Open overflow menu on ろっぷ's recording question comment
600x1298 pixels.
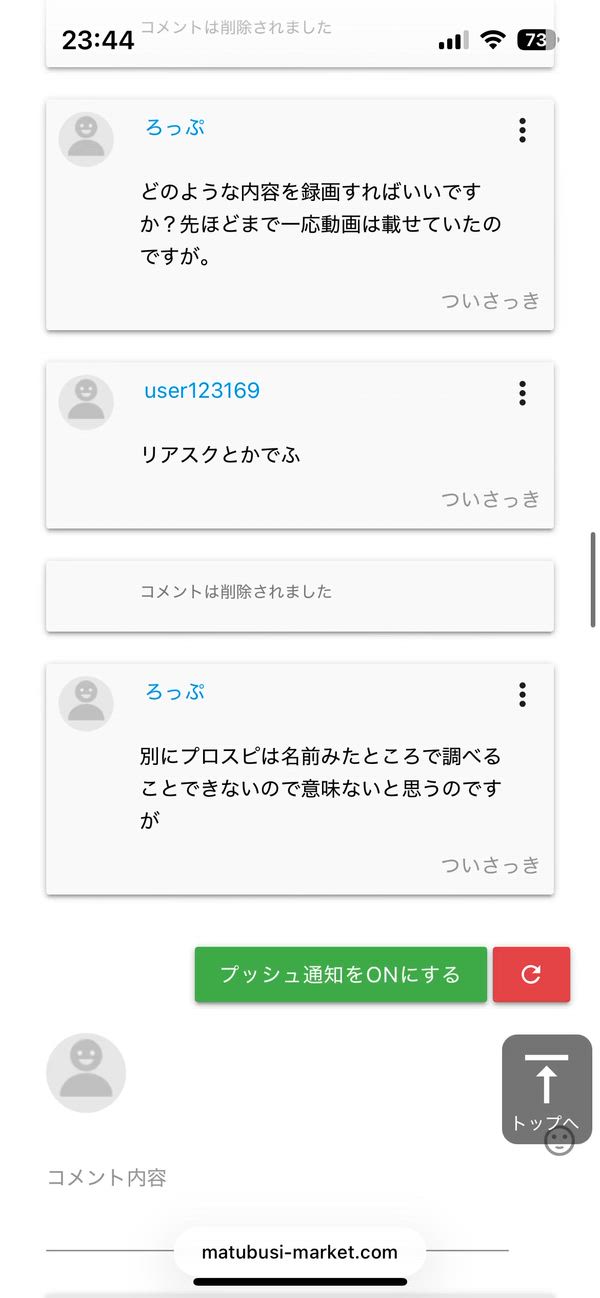click(522, 130)
